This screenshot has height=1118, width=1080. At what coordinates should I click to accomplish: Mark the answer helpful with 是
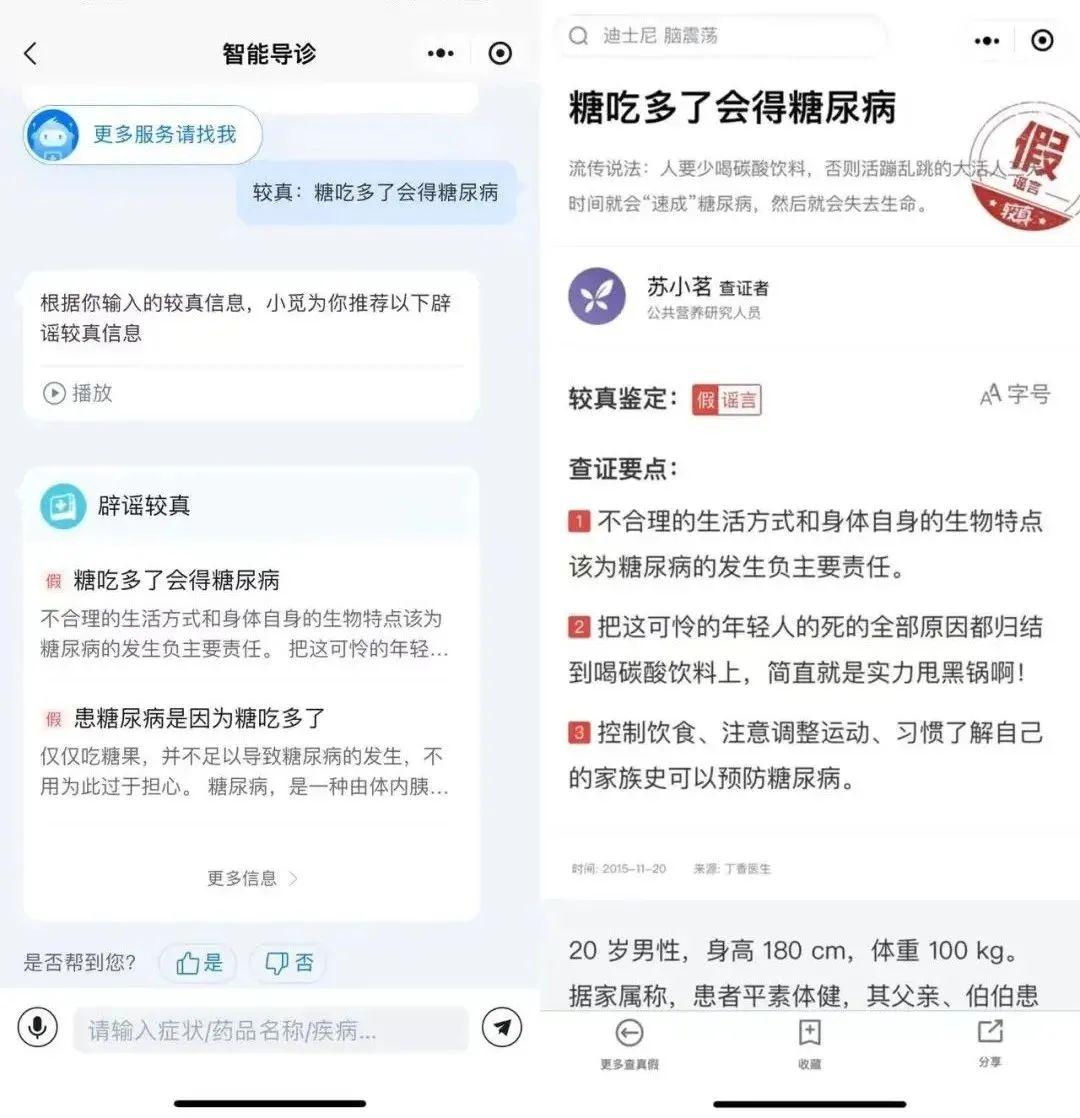click(x=198, y=963)
